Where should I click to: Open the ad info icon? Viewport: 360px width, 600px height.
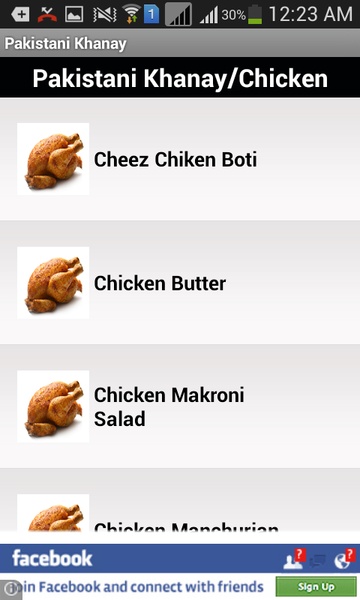pyautogui.click(x=11, y=587)
